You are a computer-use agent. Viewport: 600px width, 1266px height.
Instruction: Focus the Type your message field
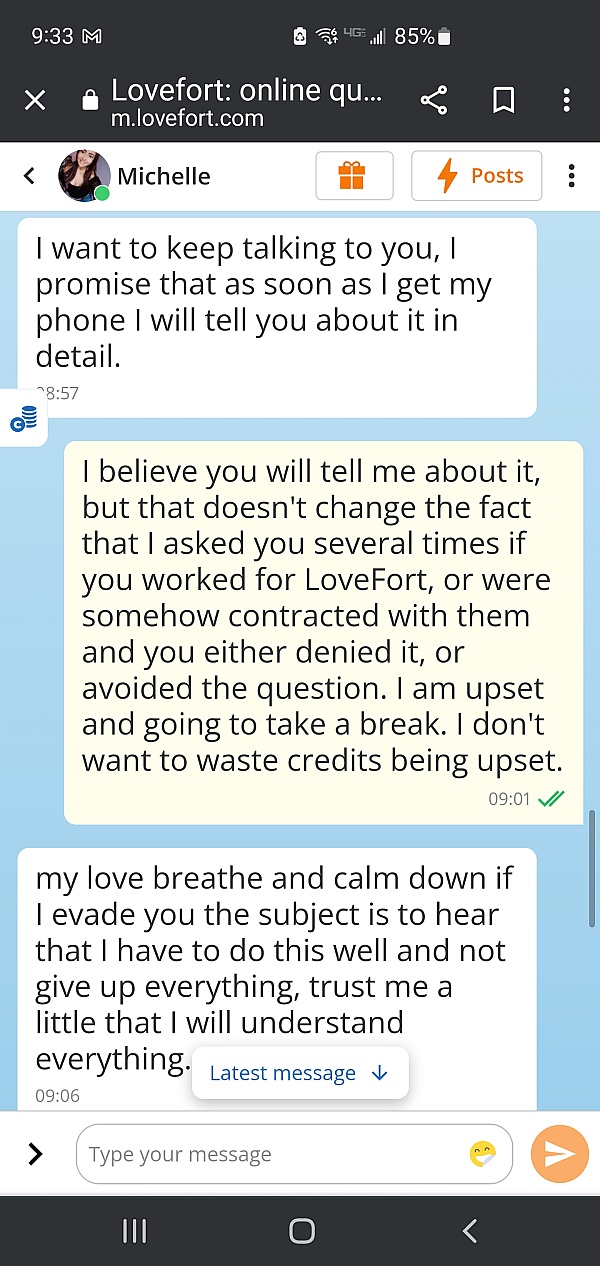270,1154
